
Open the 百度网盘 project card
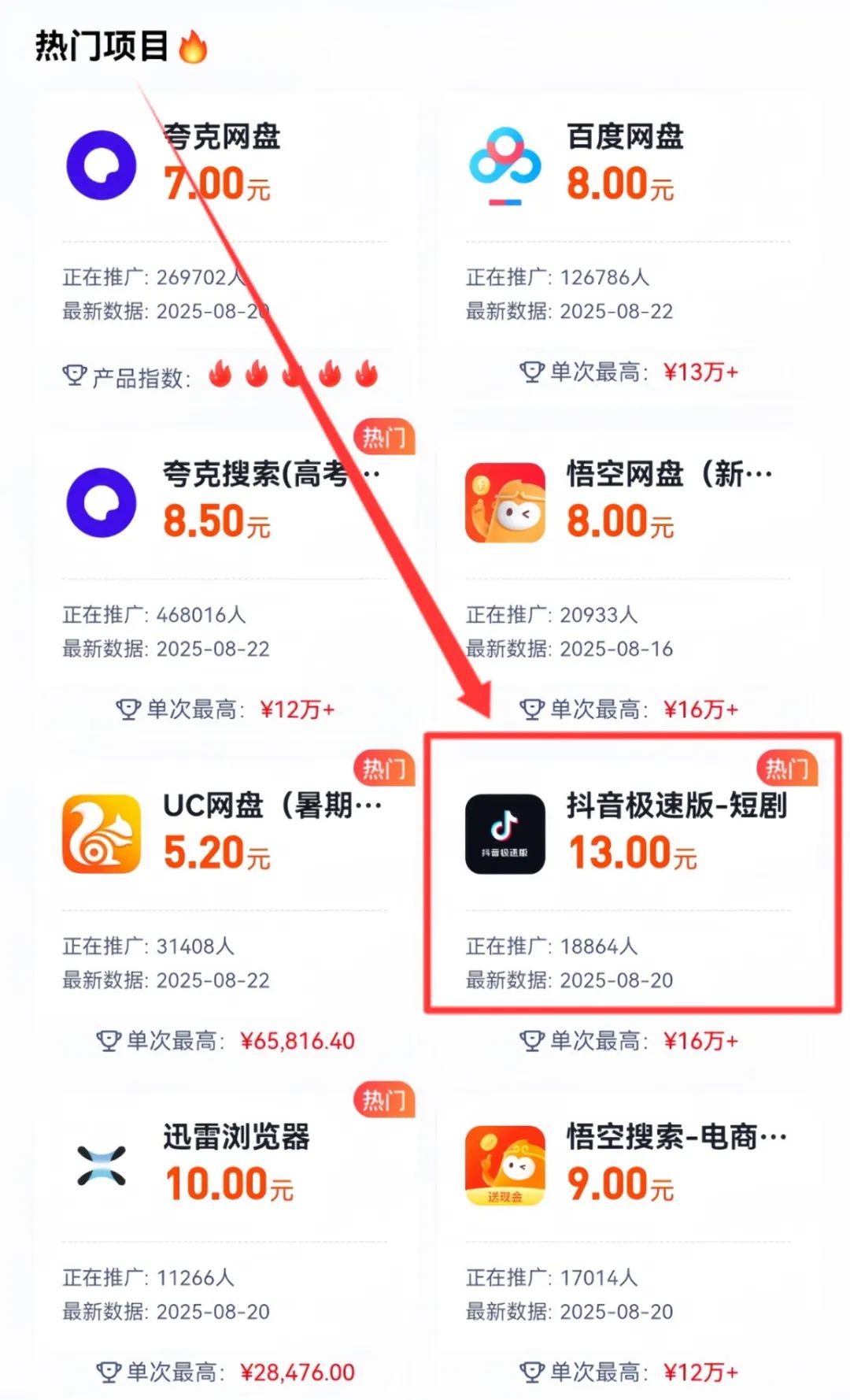(x=628, y=250)
